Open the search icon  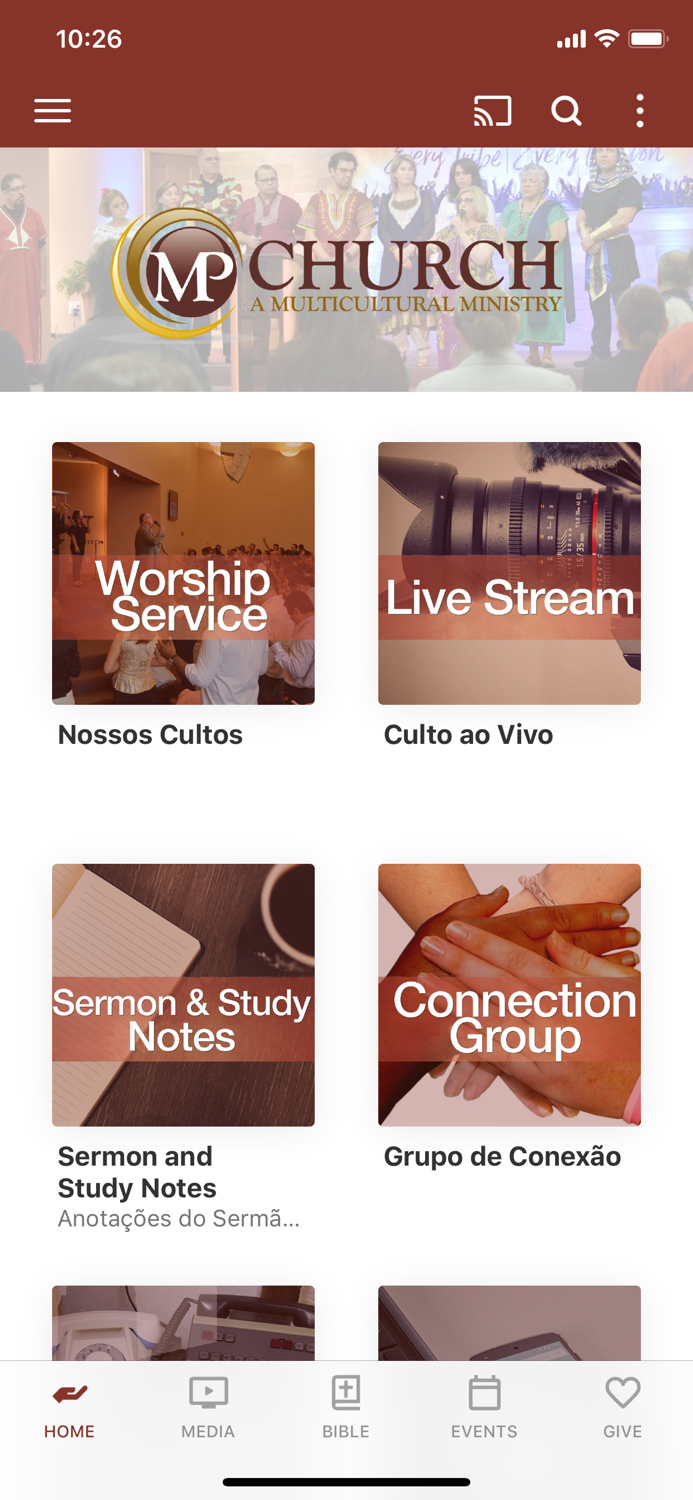tap(566, 111)
